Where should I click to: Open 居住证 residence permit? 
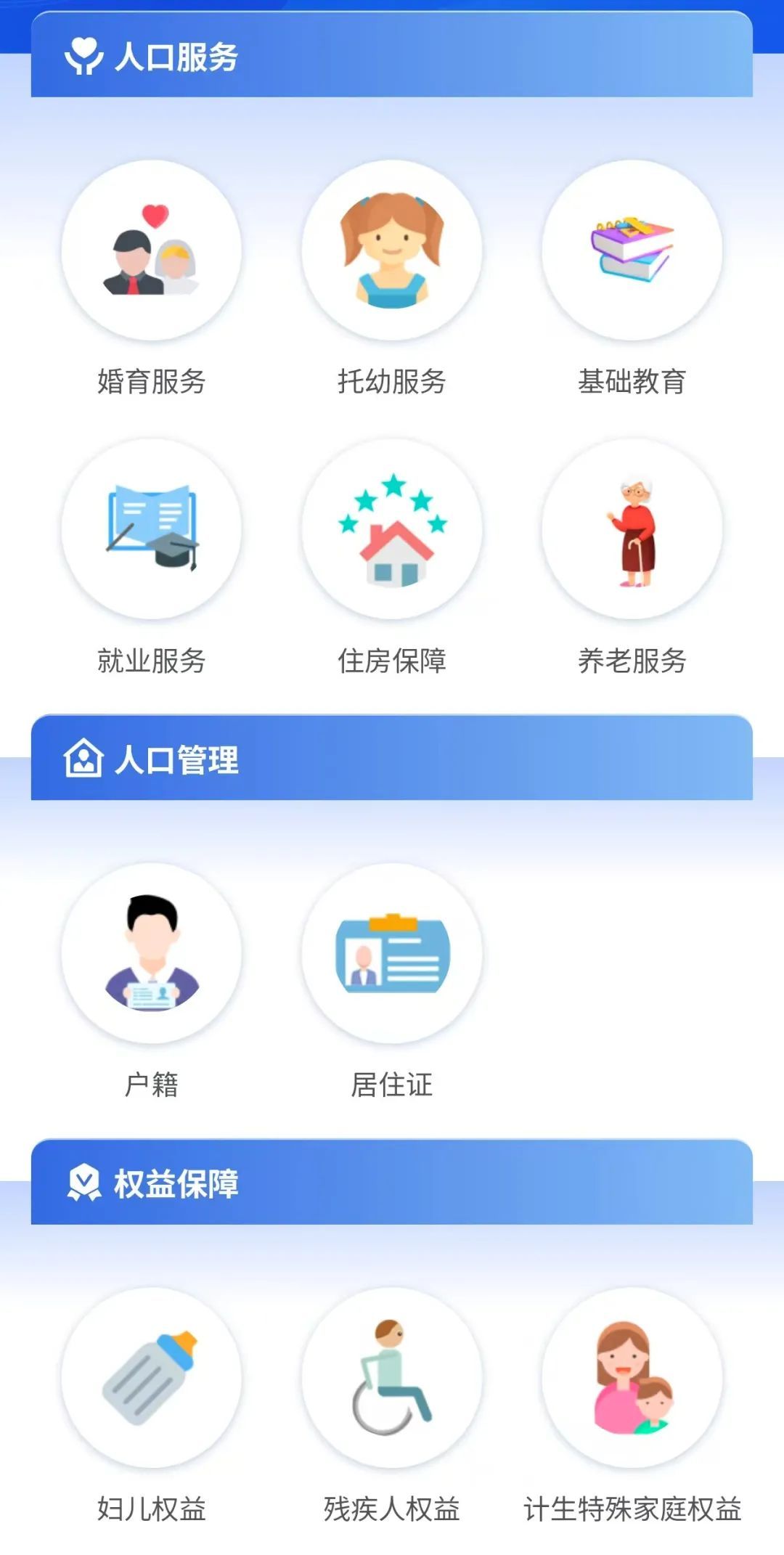392,953
